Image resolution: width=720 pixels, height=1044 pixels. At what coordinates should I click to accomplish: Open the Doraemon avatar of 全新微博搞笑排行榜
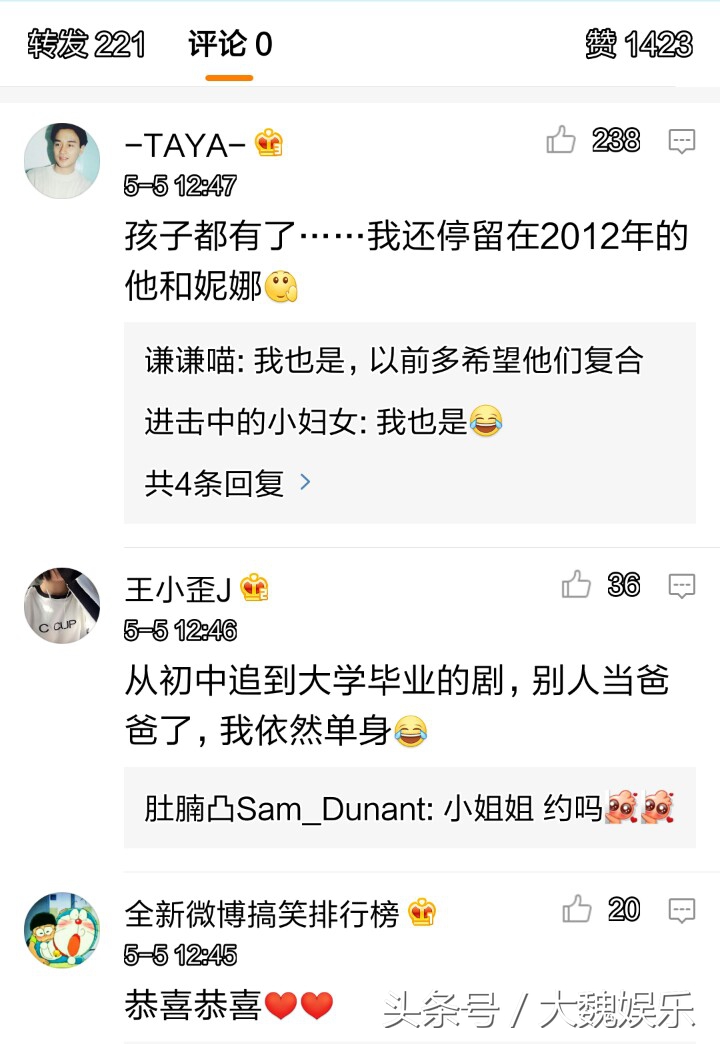[62, 930]
